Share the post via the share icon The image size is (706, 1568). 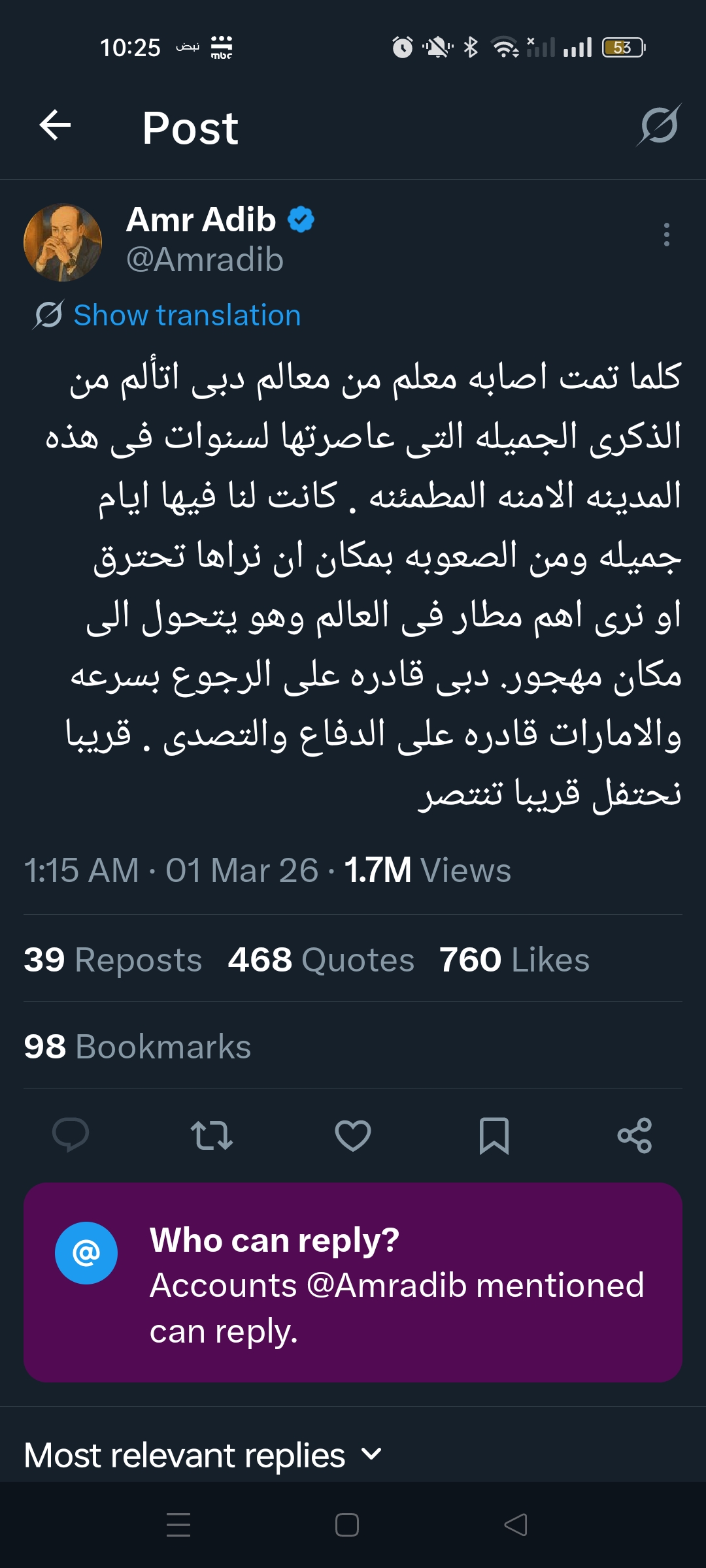(635, 1135)
